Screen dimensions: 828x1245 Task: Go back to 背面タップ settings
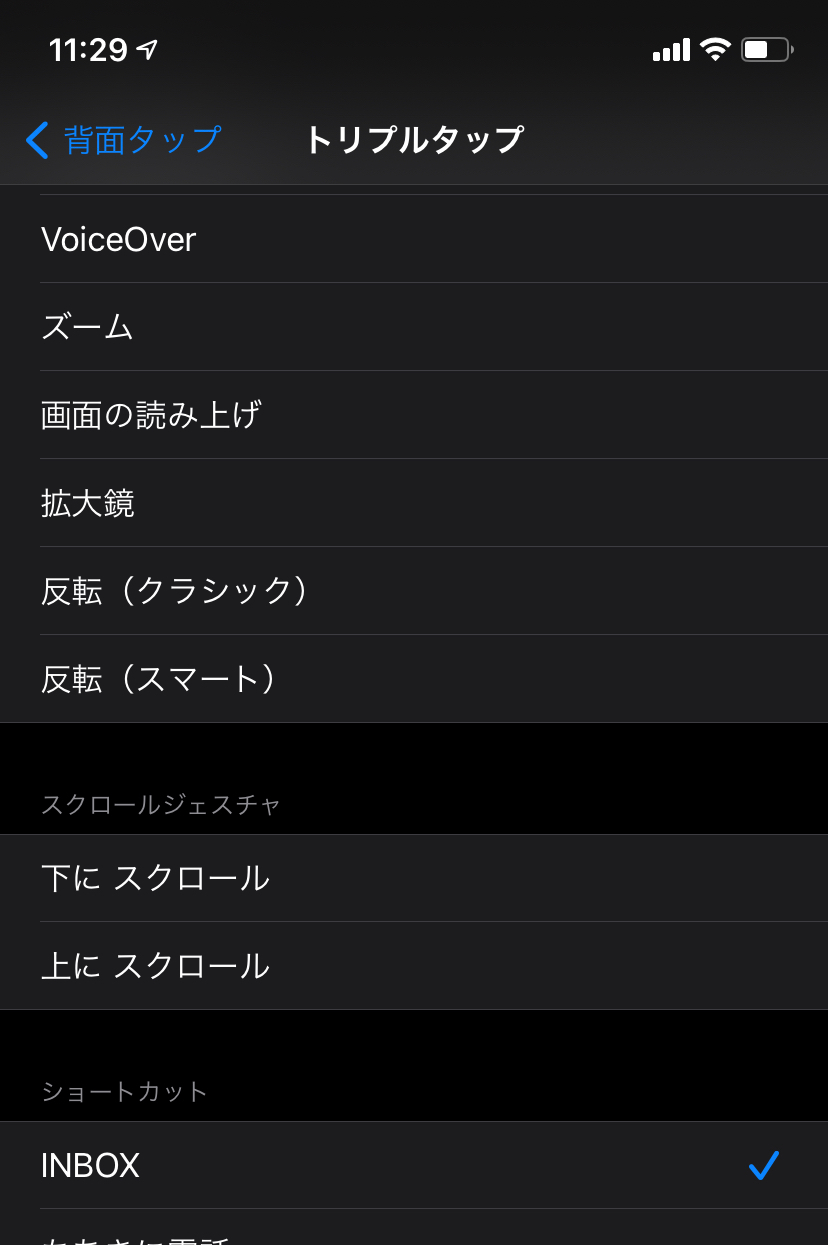124,140
